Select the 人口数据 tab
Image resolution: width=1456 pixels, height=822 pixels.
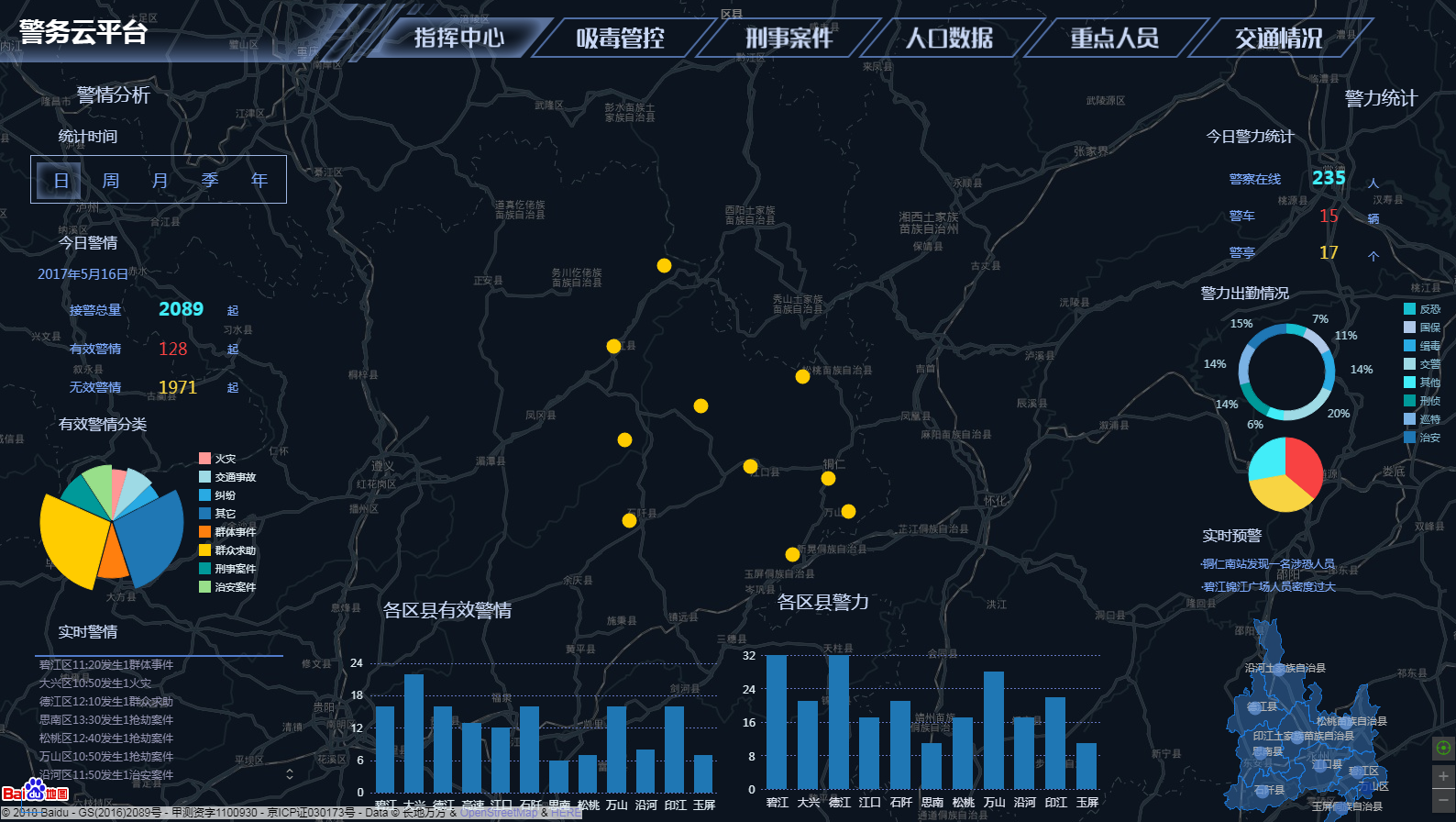[950, 38]
